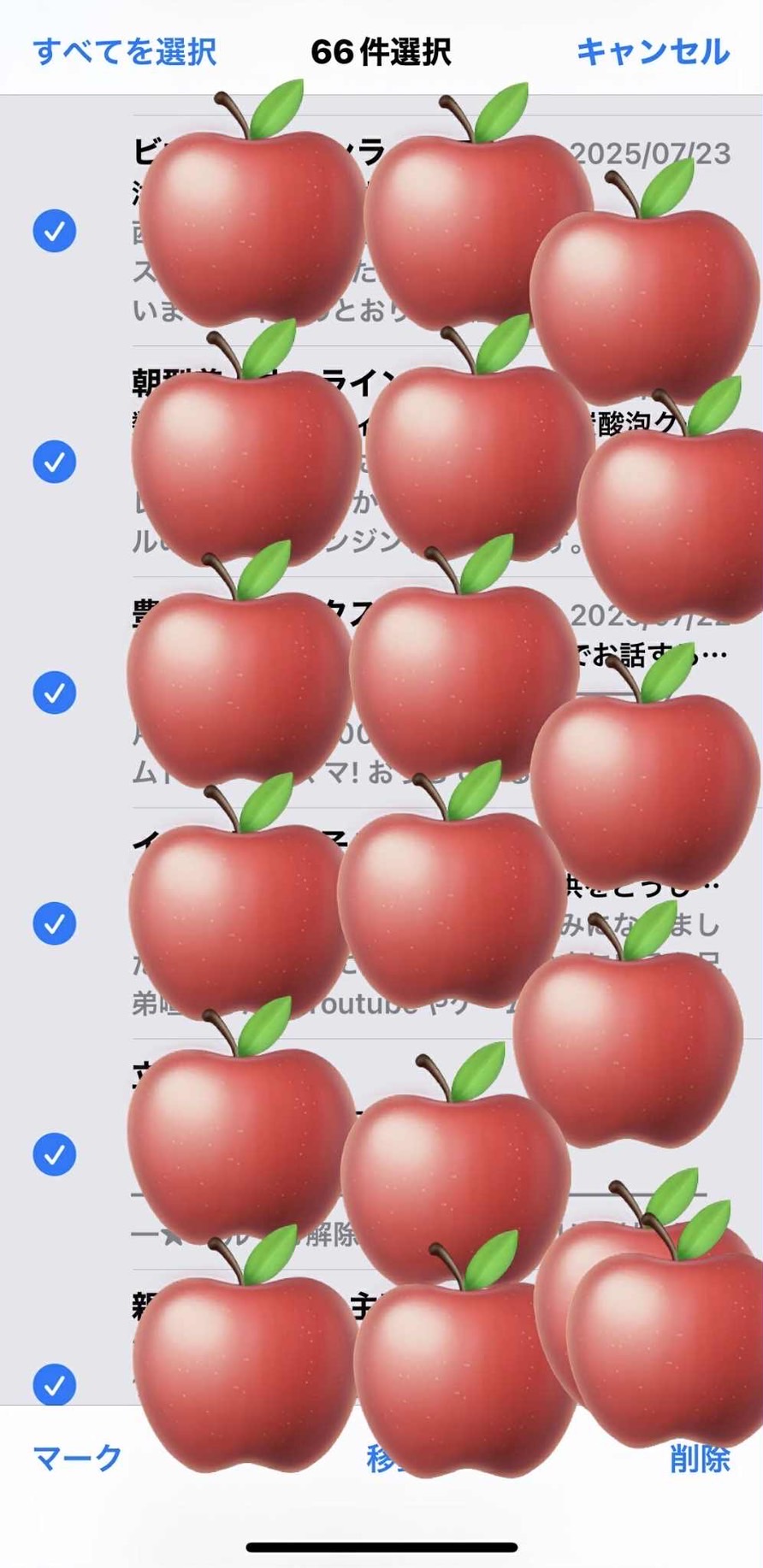Uncheck the email dated 2025/07/23
Image resolution: width=763 pixels, height=1568 pixels.
coord(55,231)
